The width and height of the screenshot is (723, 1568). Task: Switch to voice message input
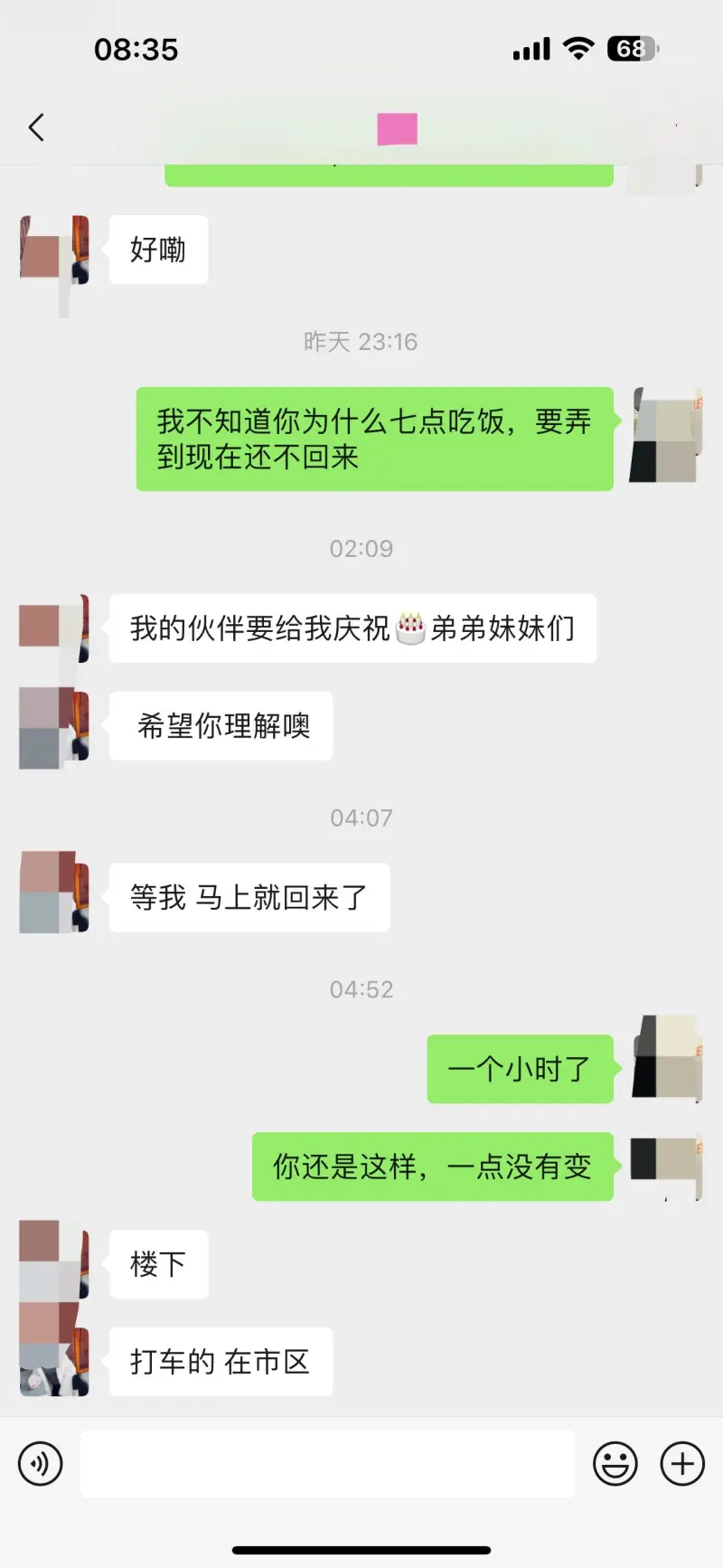coord(41,1464)
